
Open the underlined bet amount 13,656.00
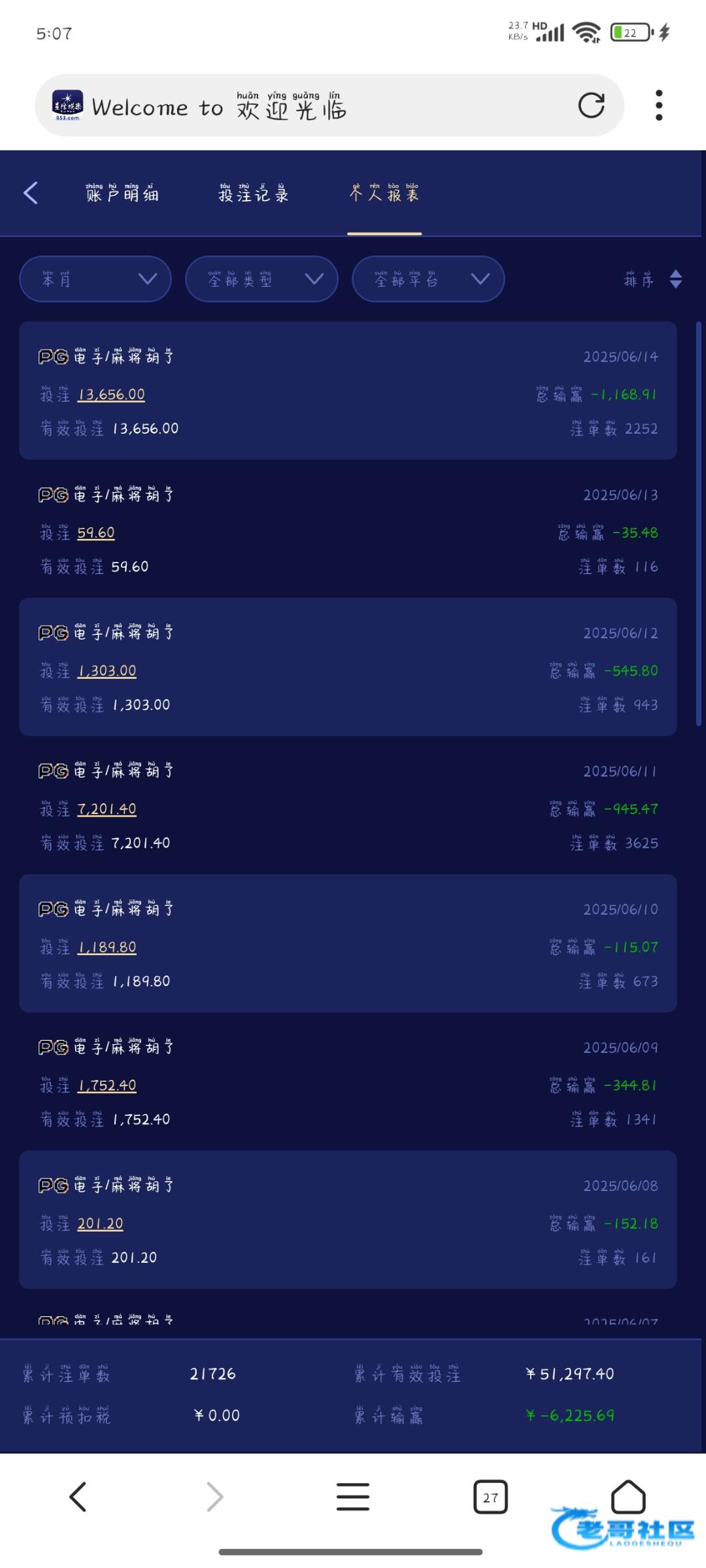pyautogui.click(x=112, y=395)
